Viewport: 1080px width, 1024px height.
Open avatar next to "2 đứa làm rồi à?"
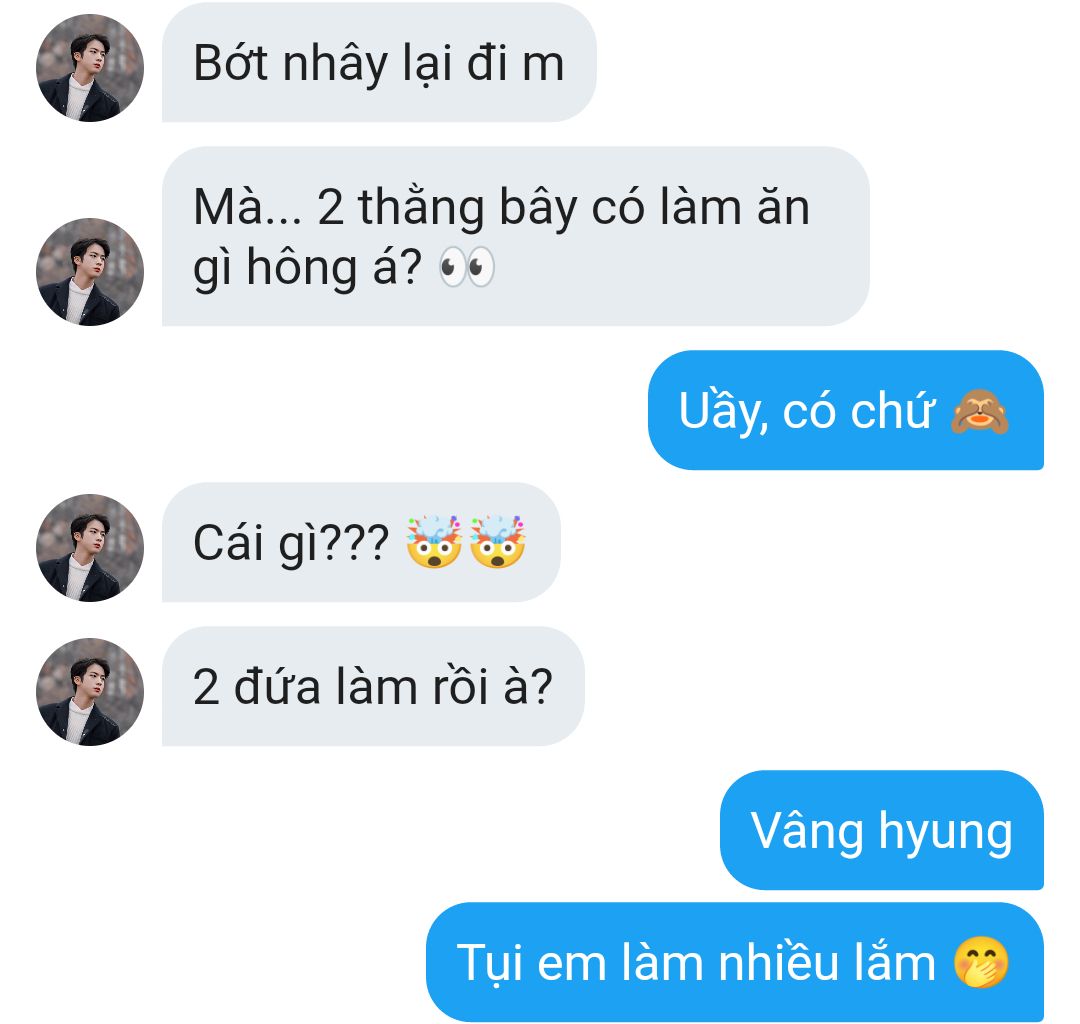tap(90, 692)
